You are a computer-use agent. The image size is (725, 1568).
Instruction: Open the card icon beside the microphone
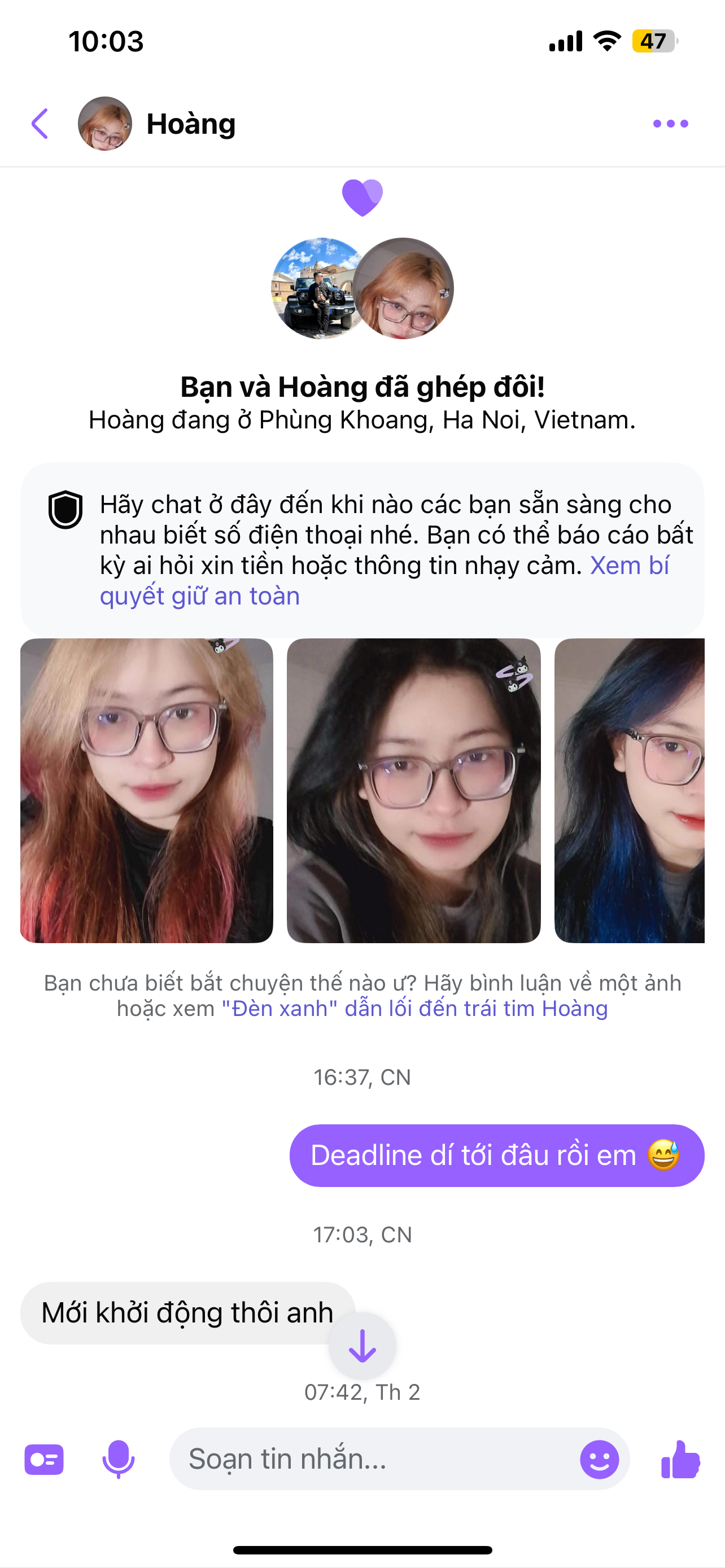tap(44, 1459)
